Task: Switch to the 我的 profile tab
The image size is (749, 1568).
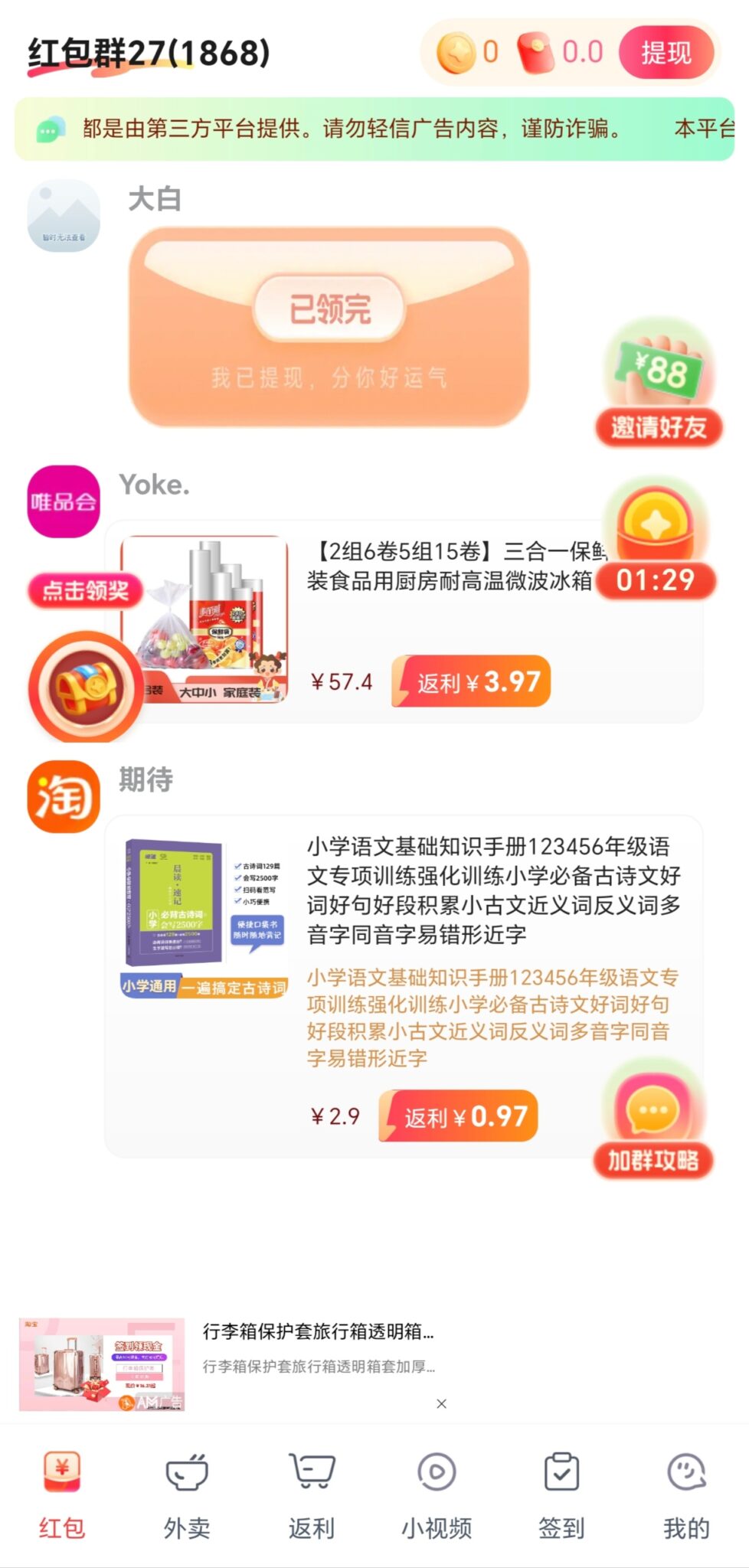Action: (x=686, y=1493)
